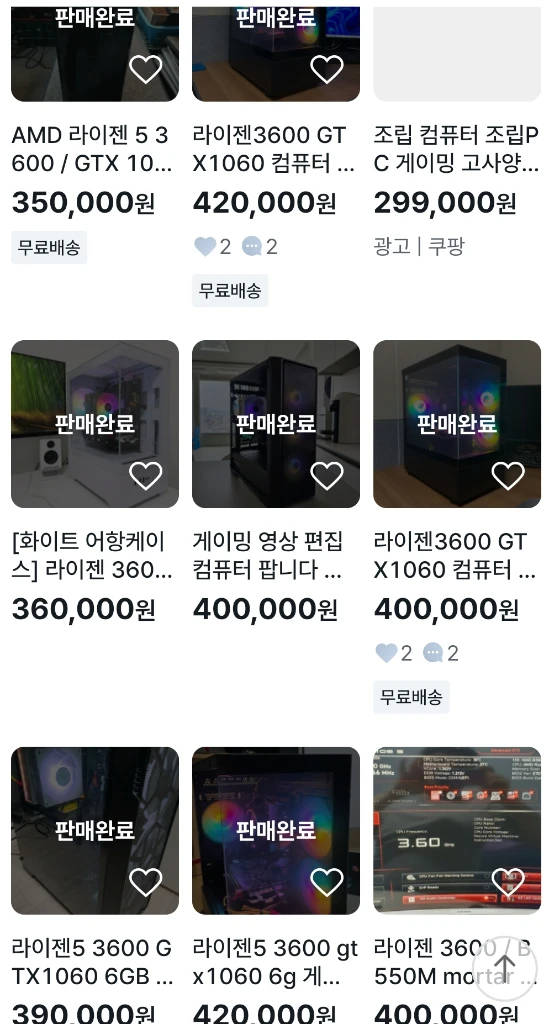Like the 화이트 어항케이스 360,000원 listing
The width and height of the screenshot is (549, 1024).
tap(145, 475)
